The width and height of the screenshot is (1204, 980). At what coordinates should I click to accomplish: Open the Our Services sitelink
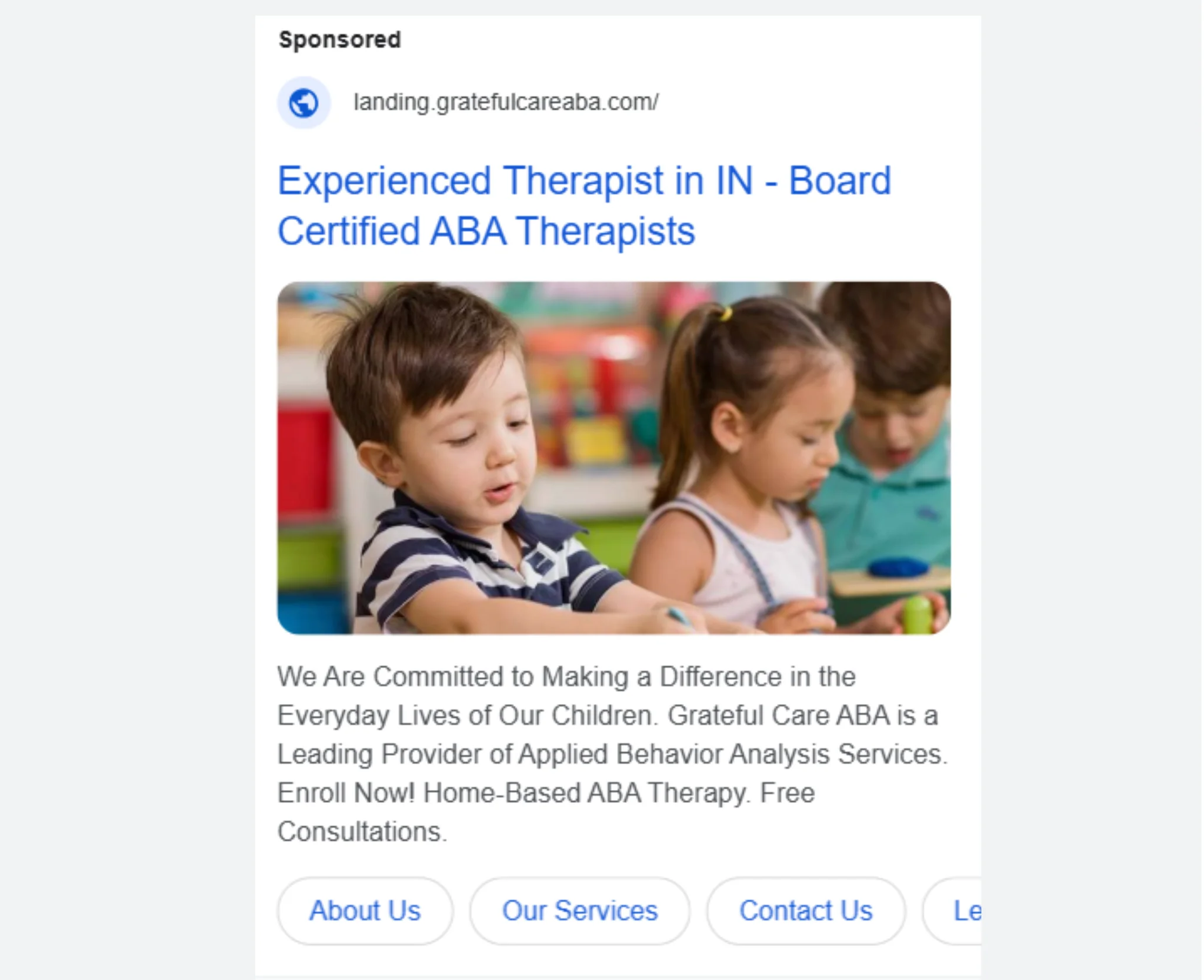pyautogui.click(x=579, y=911)
